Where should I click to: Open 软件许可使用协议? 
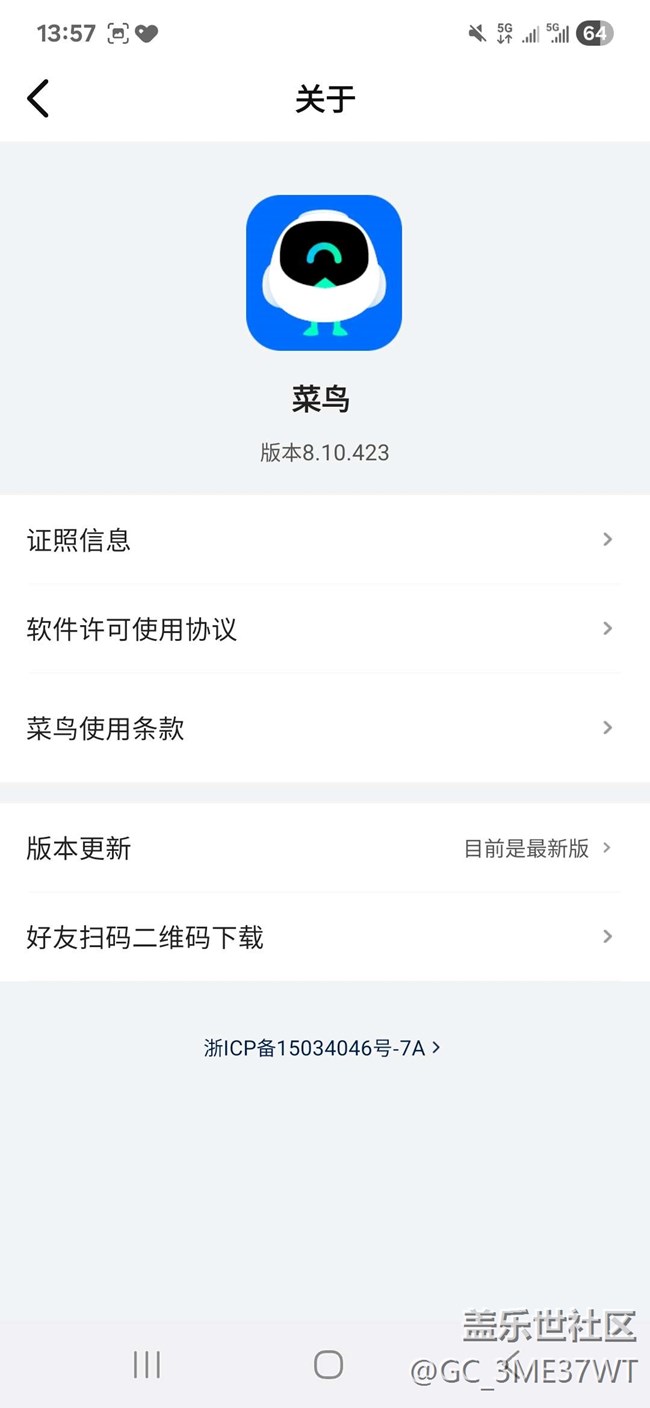pyautogui.click(x=324, y=629)
